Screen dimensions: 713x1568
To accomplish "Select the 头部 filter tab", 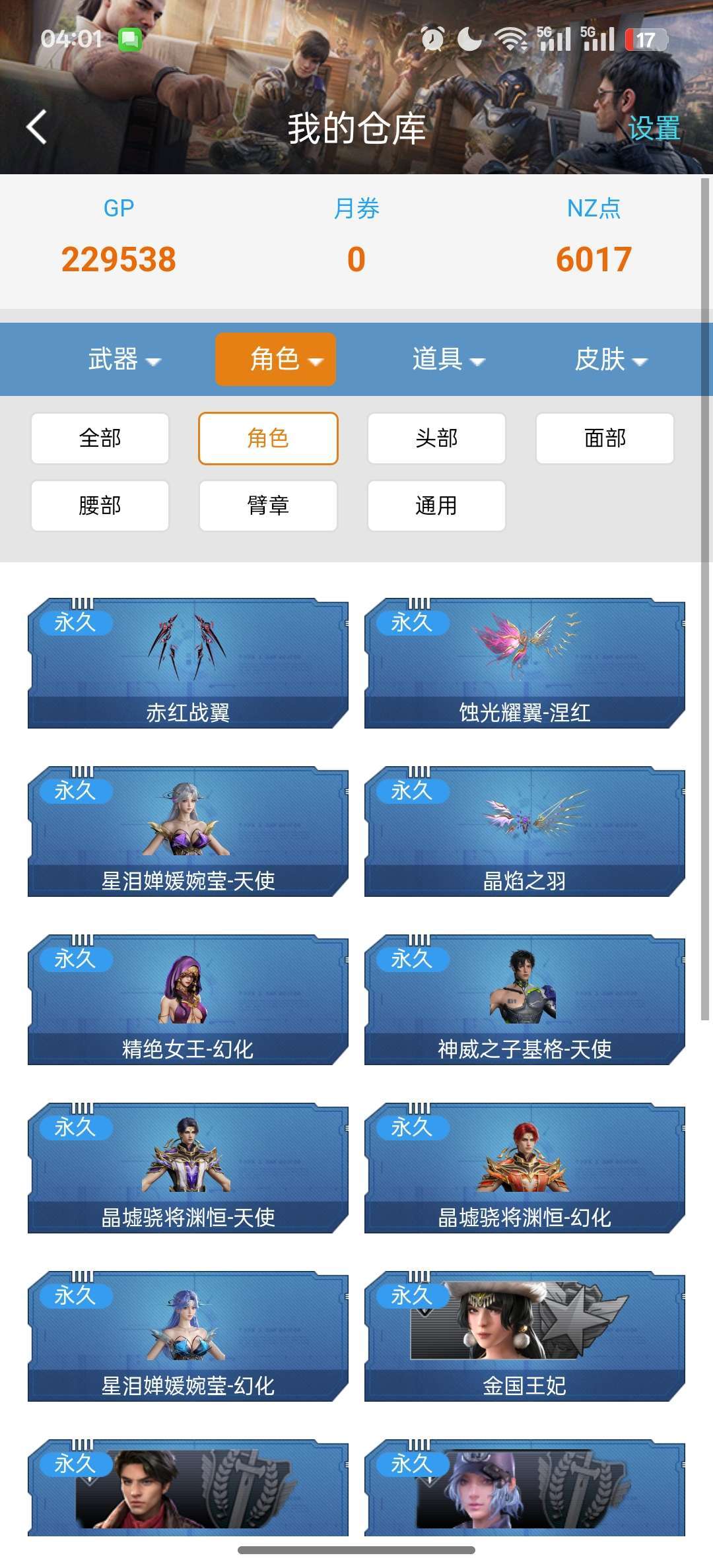I will (x=436, y=438).
